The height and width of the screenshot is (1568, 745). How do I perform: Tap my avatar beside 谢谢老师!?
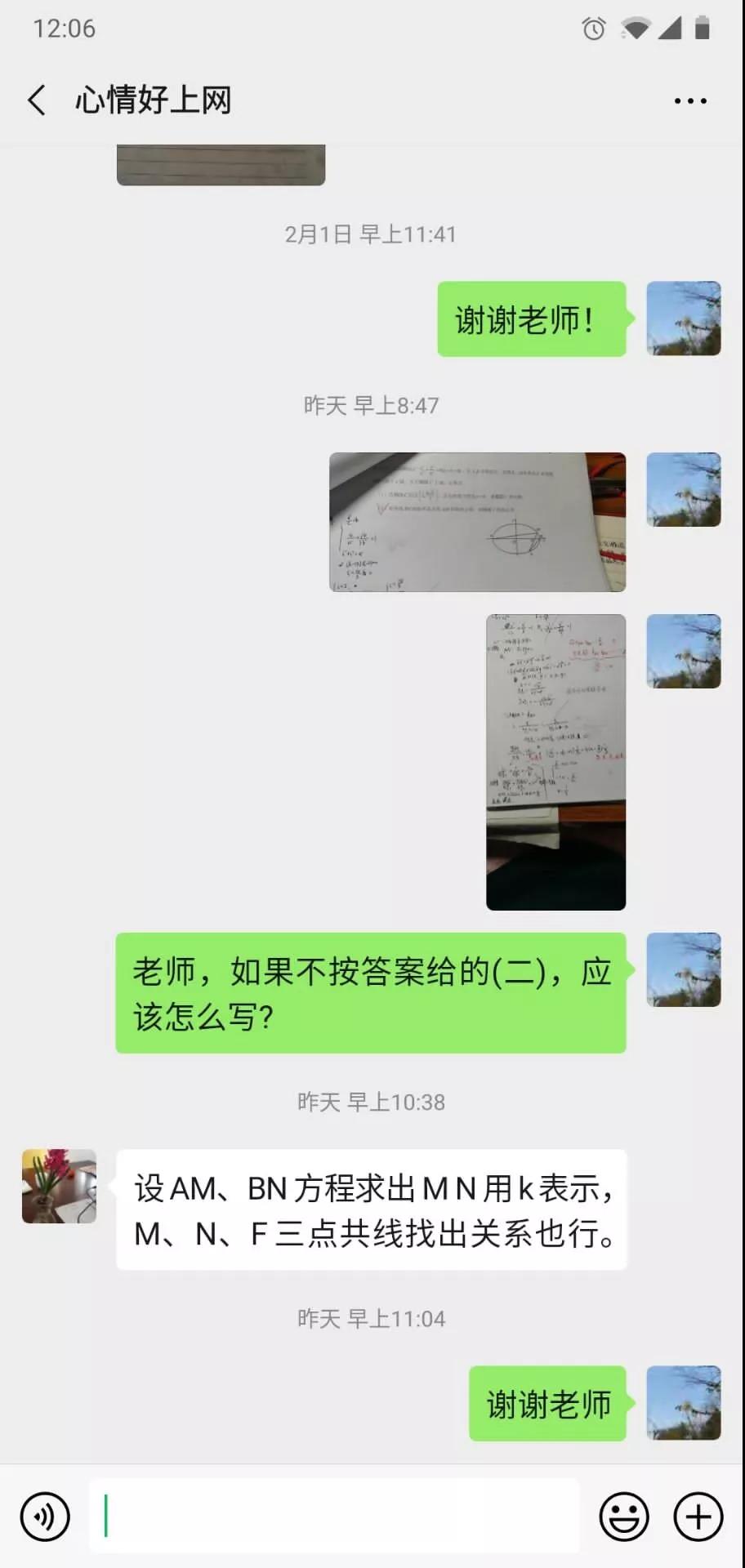684,318
